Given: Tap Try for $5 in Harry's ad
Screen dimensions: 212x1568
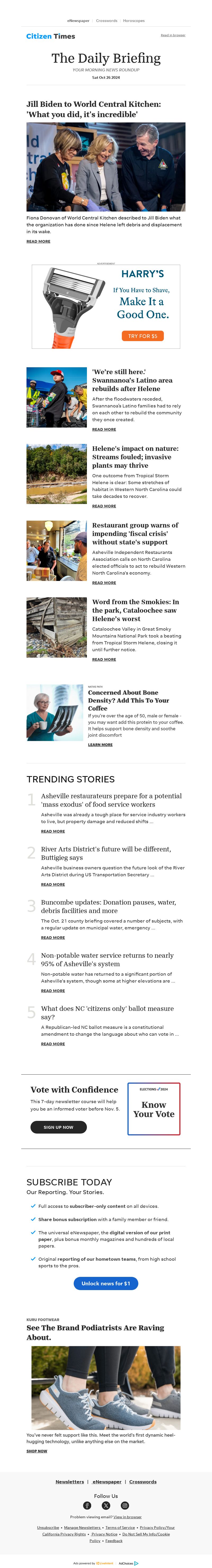Looking at the screenshot, I should pos(143,336).
